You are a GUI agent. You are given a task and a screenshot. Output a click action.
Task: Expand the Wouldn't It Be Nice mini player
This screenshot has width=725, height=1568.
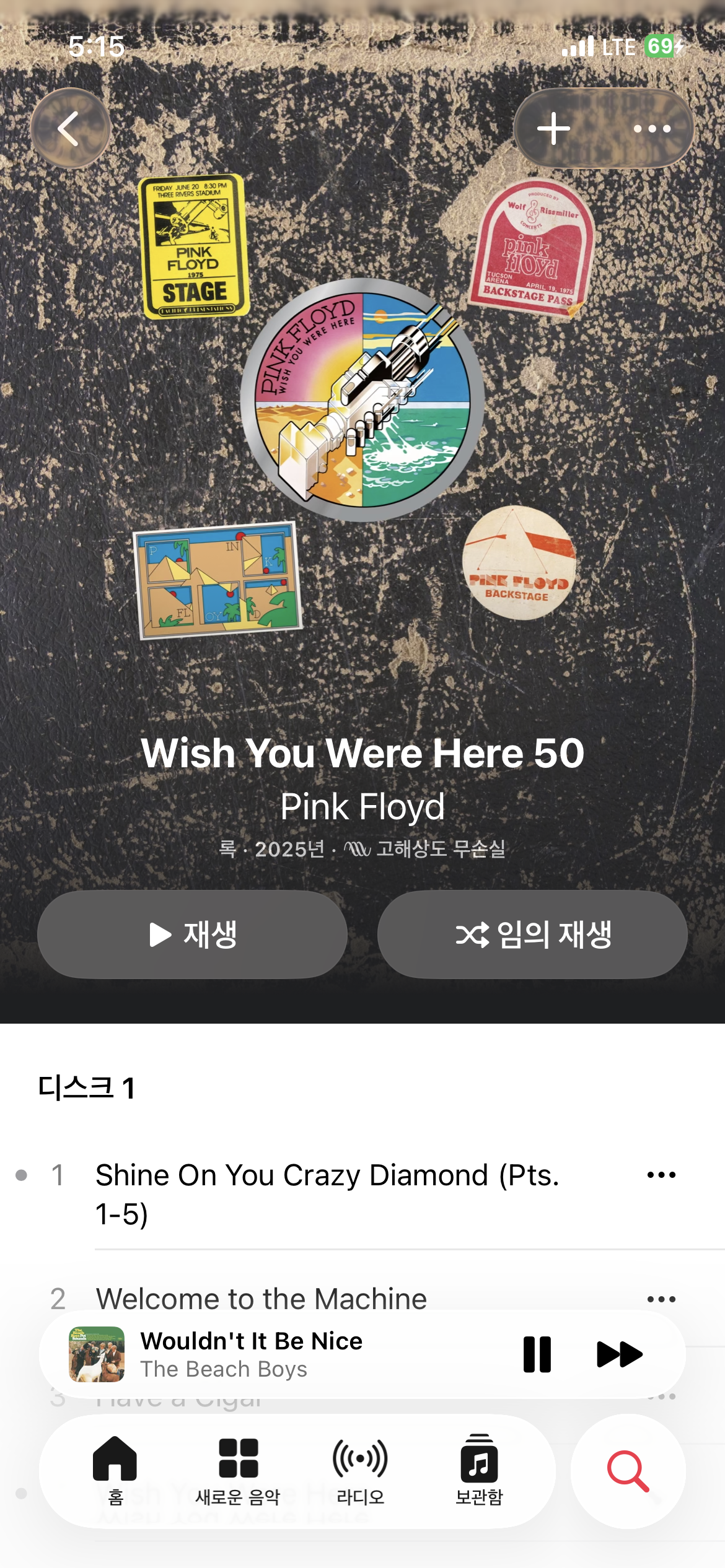pyautogui.click(x=279, y=1354)
